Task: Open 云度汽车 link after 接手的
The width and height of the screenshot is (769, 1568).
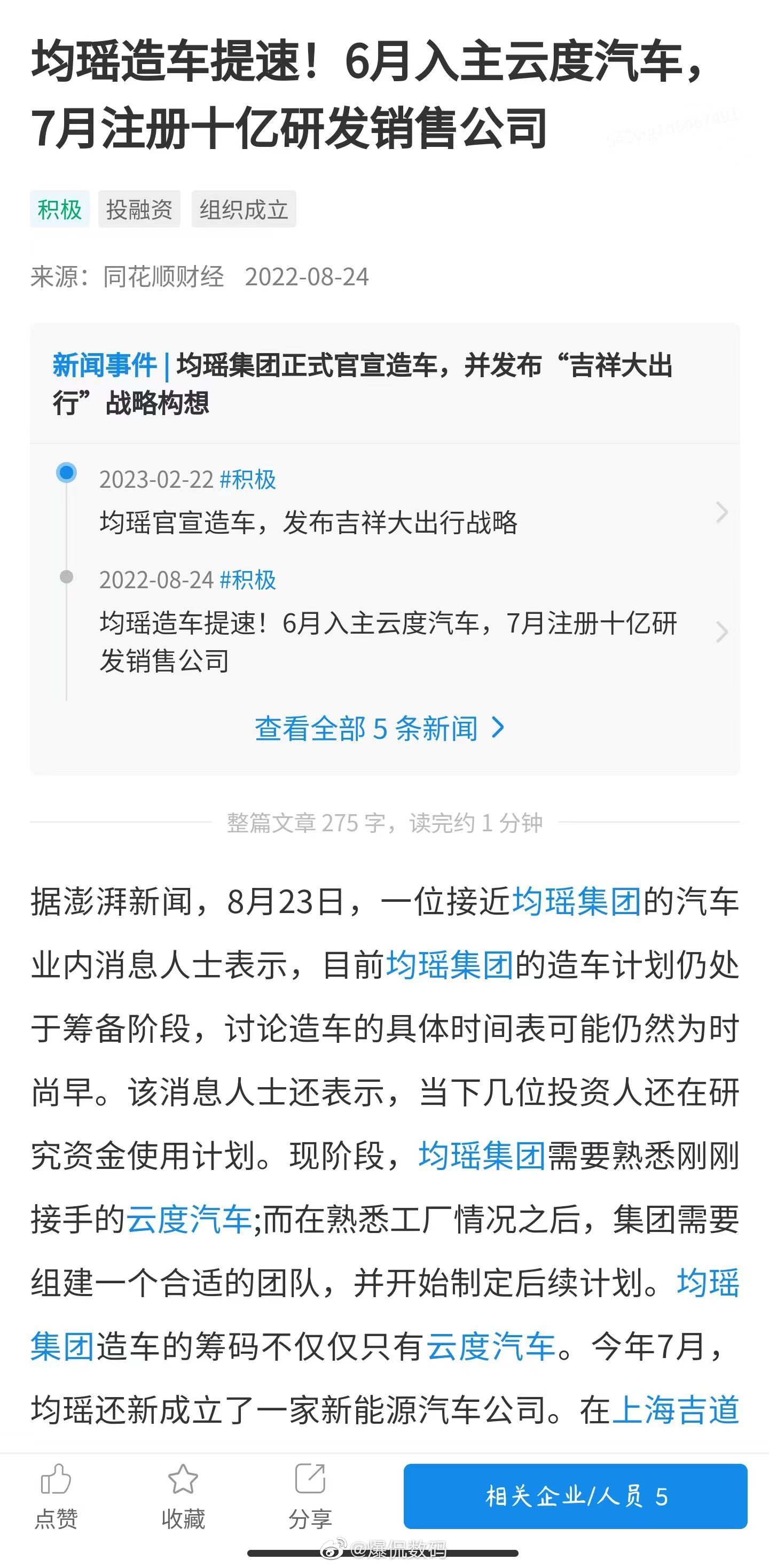Action: click(x=189, y=1219)
